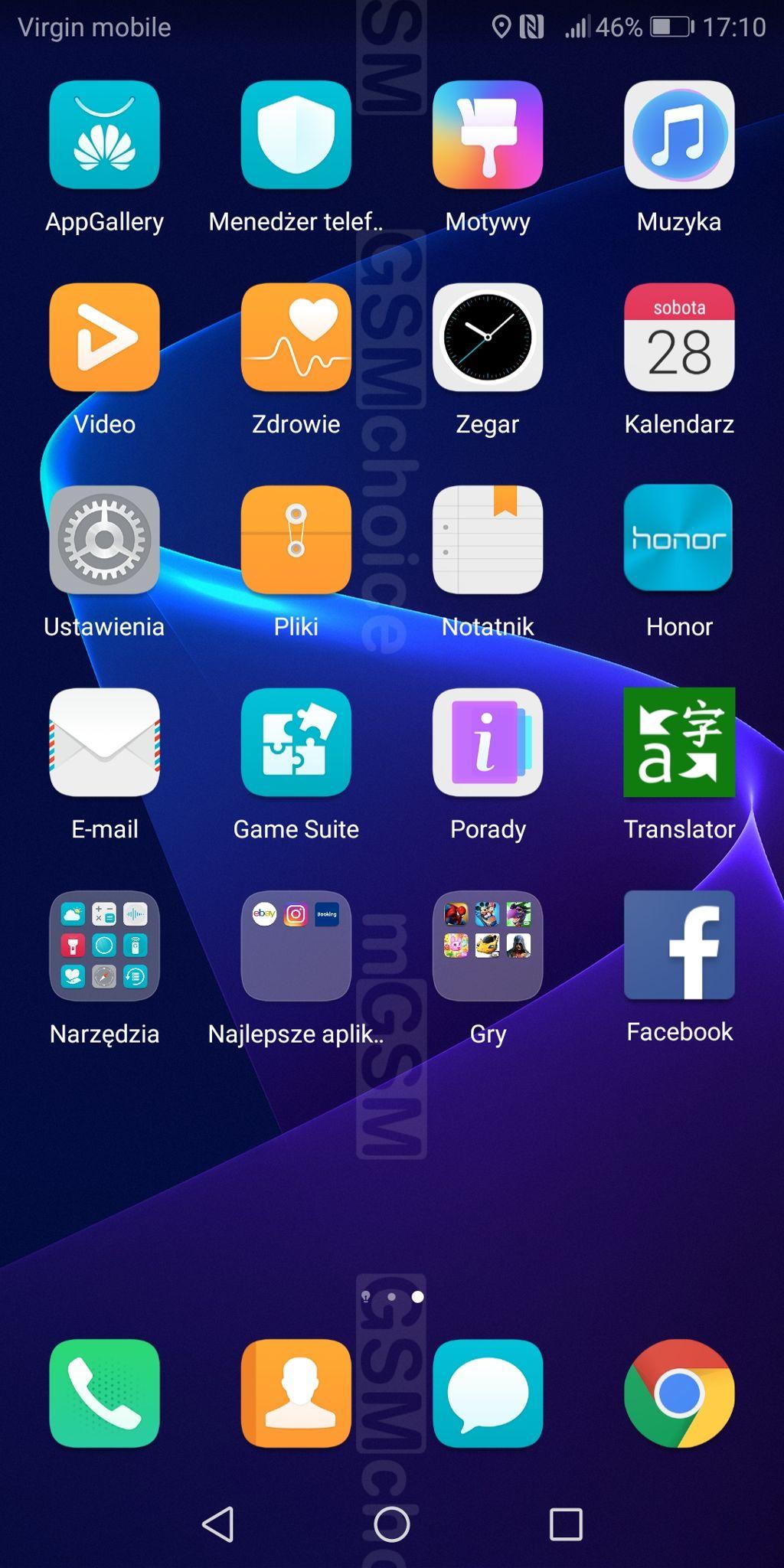Open the Kalendarz calendar app
The width and height of the screenshot is (784, 1568).
point(679,337)
